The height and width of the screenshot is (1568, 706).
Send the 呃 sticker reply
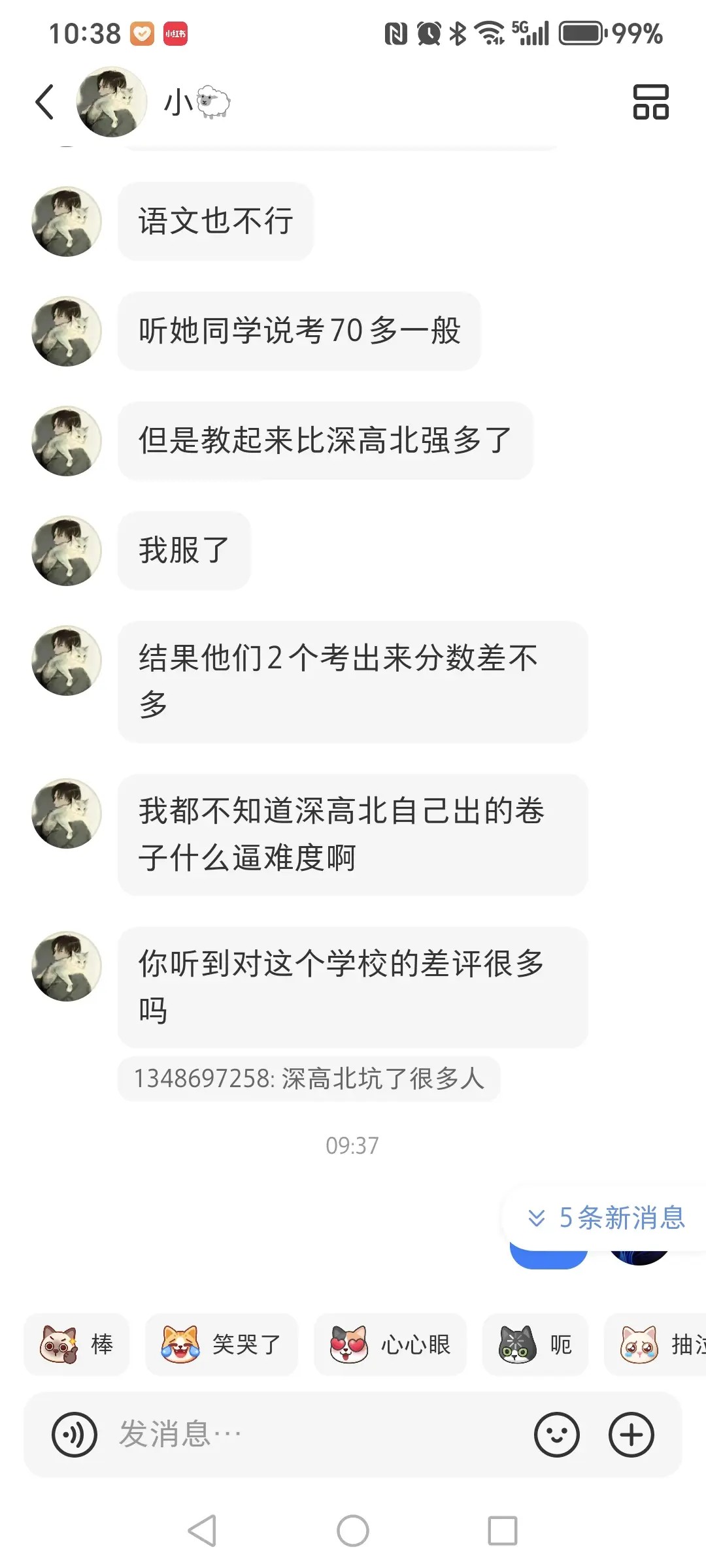[535, 1345]
